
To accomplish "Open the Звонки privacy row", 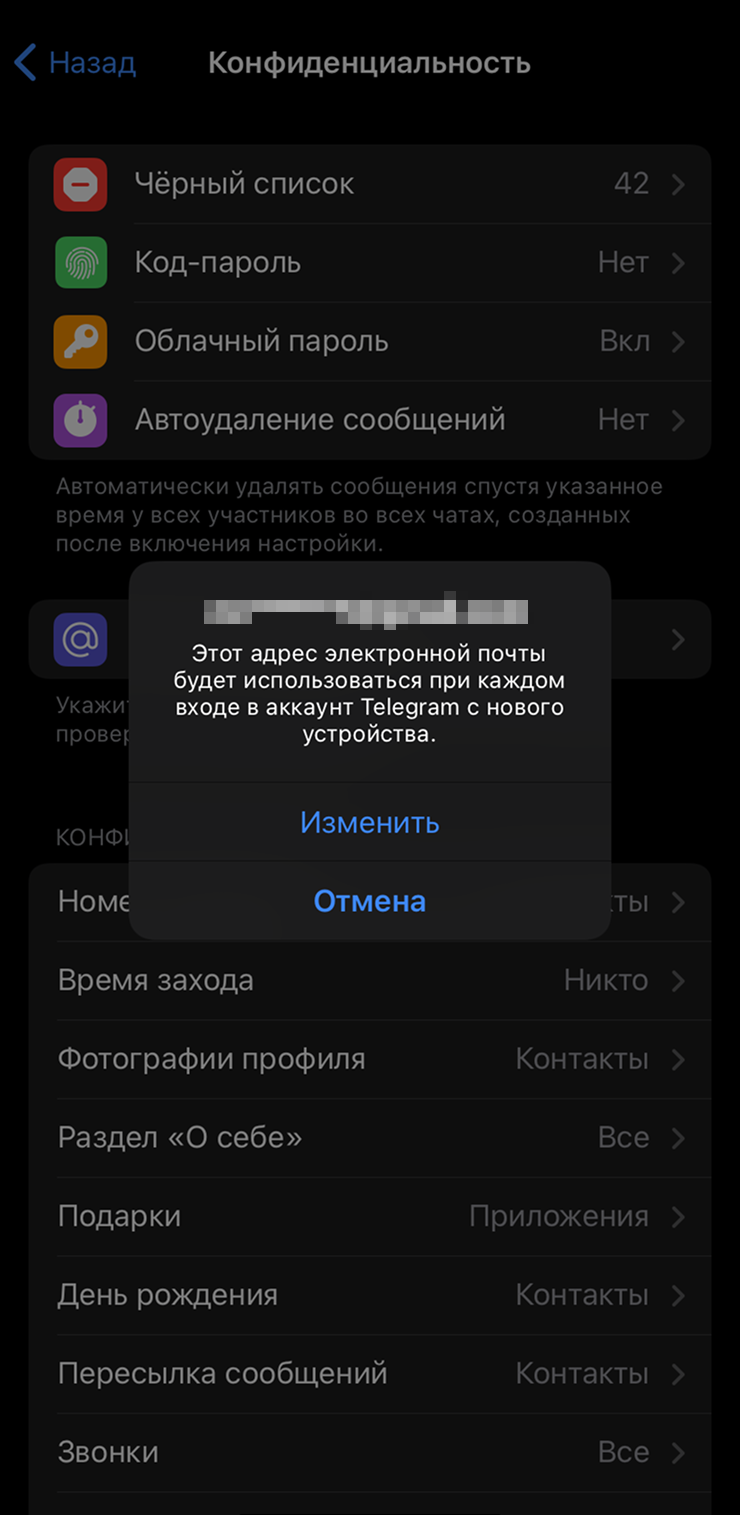I will (369, 1452).
